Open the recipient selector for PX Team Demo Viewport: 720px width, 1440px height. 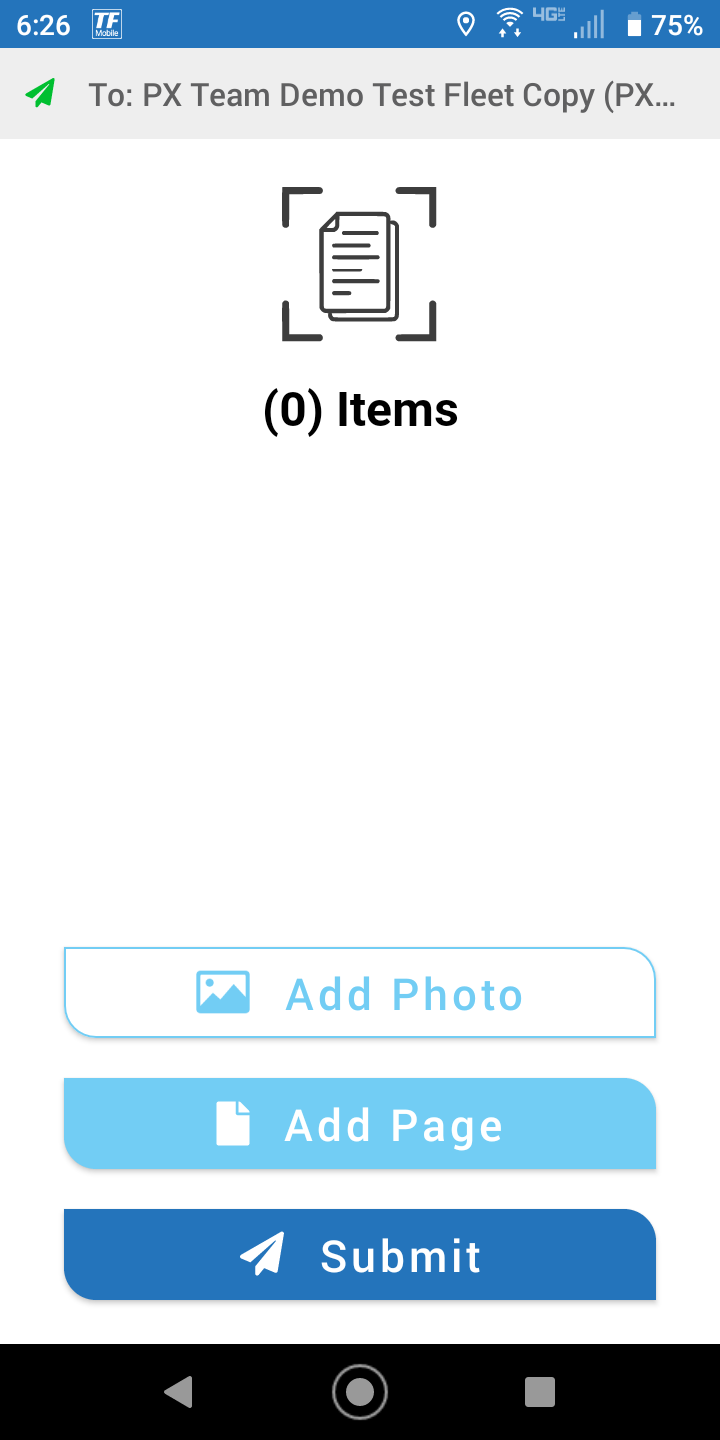[x=360, y=94]
